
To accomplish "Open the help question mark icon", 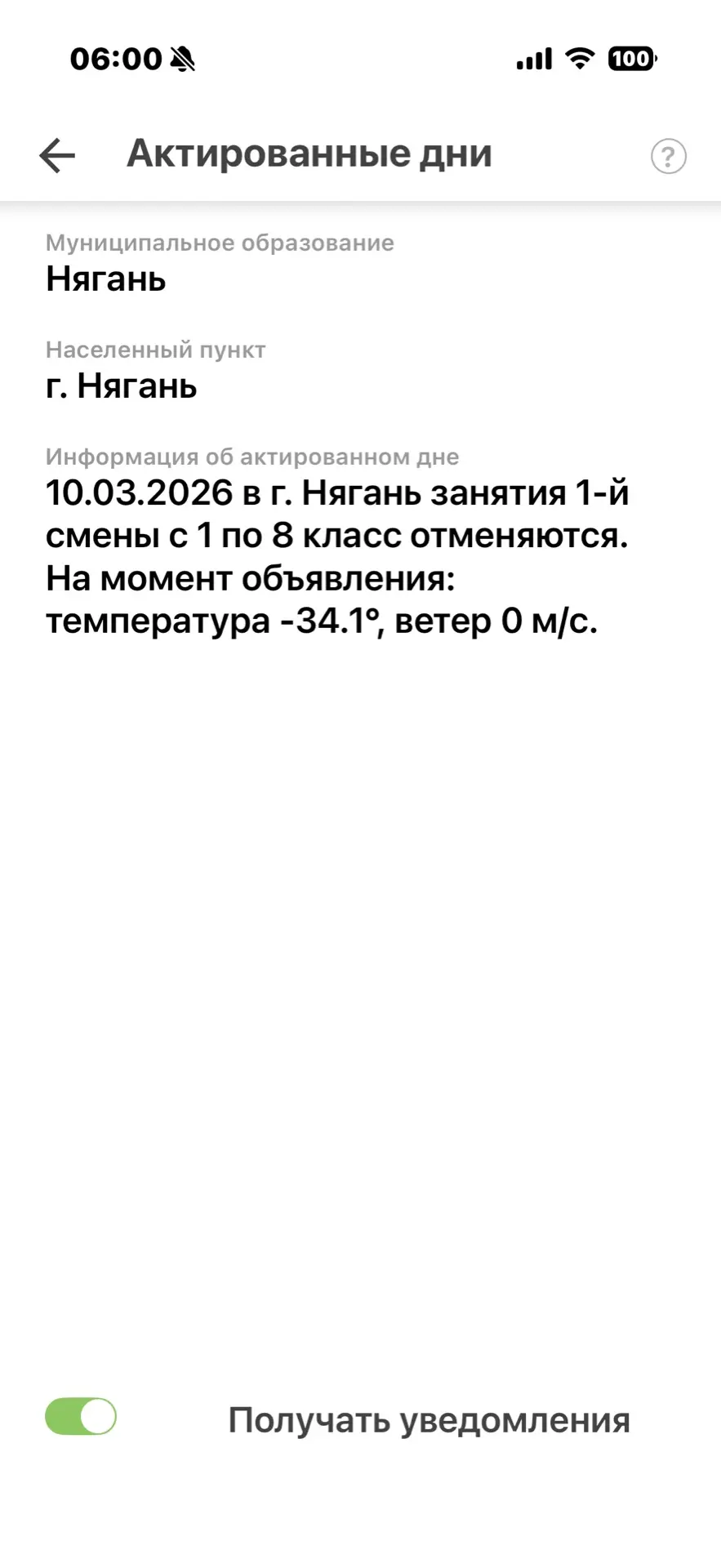I will [668, 156].
